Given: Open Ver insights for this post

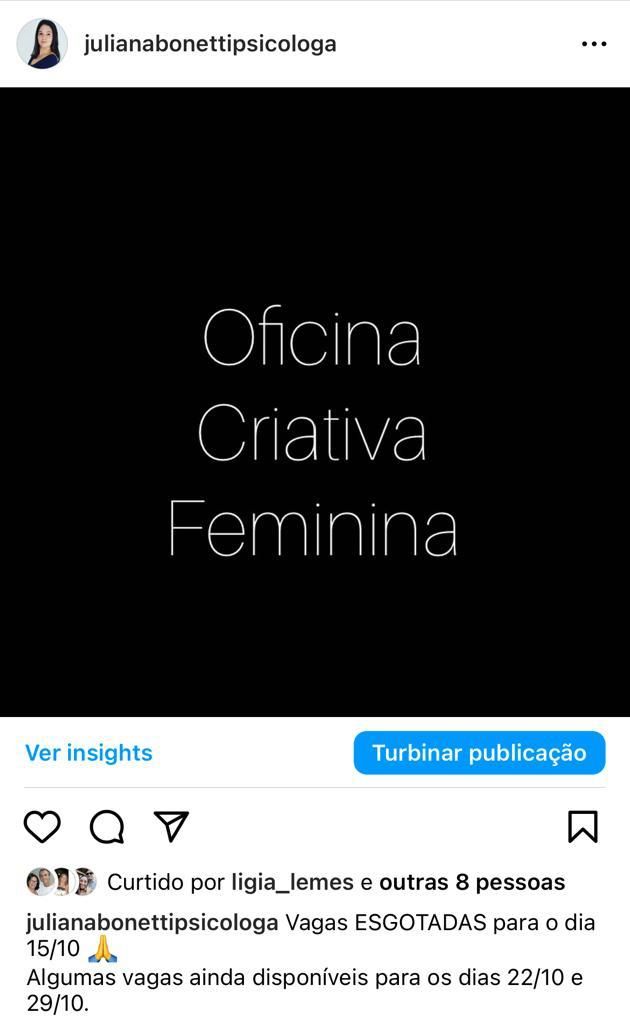Looking at the screenshot, I should [x=89, y=753].
